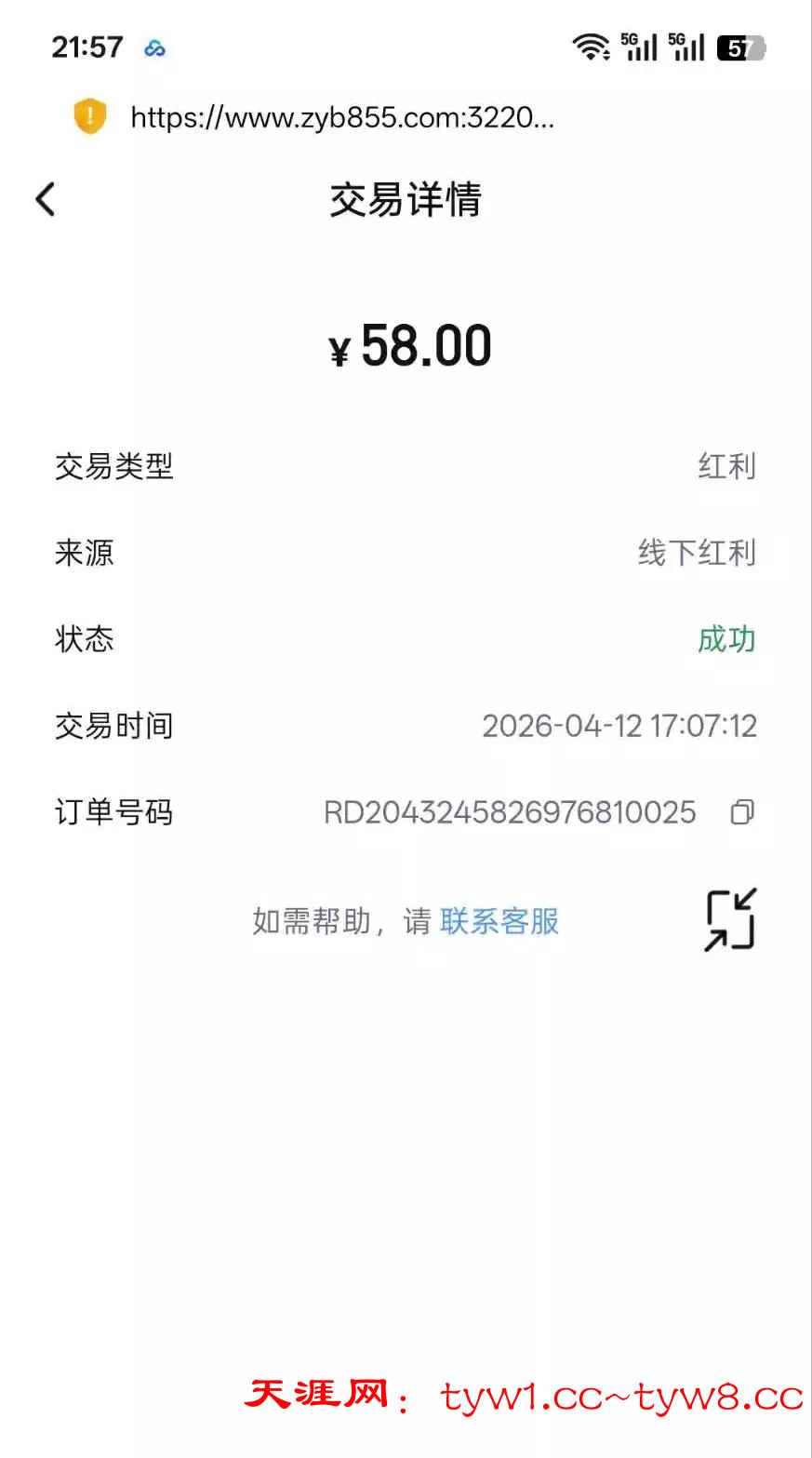Open the 联系客服 support link
Viewport: 812px width, 1458px height.
tap(499, 921)
